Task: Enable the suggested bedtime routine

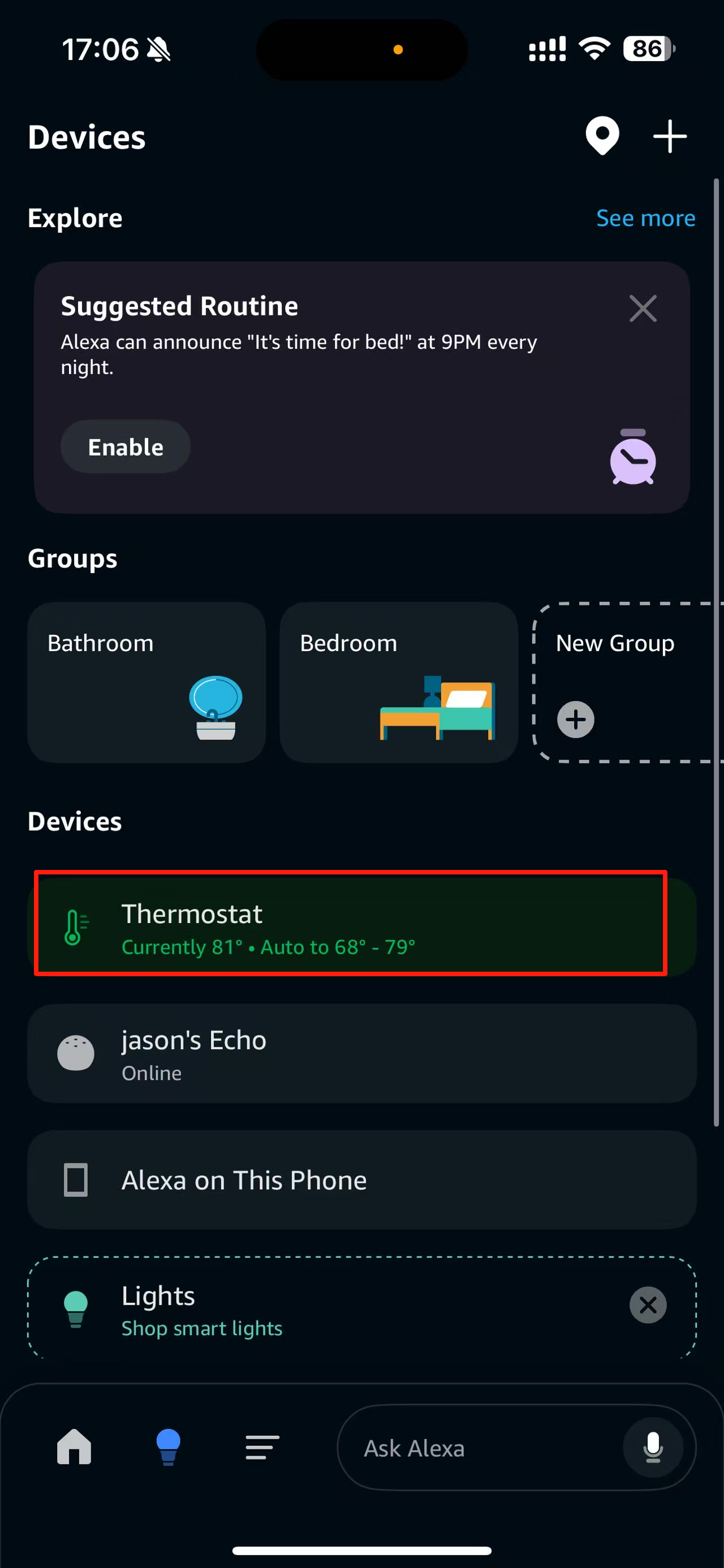Action: coord(126,447)
